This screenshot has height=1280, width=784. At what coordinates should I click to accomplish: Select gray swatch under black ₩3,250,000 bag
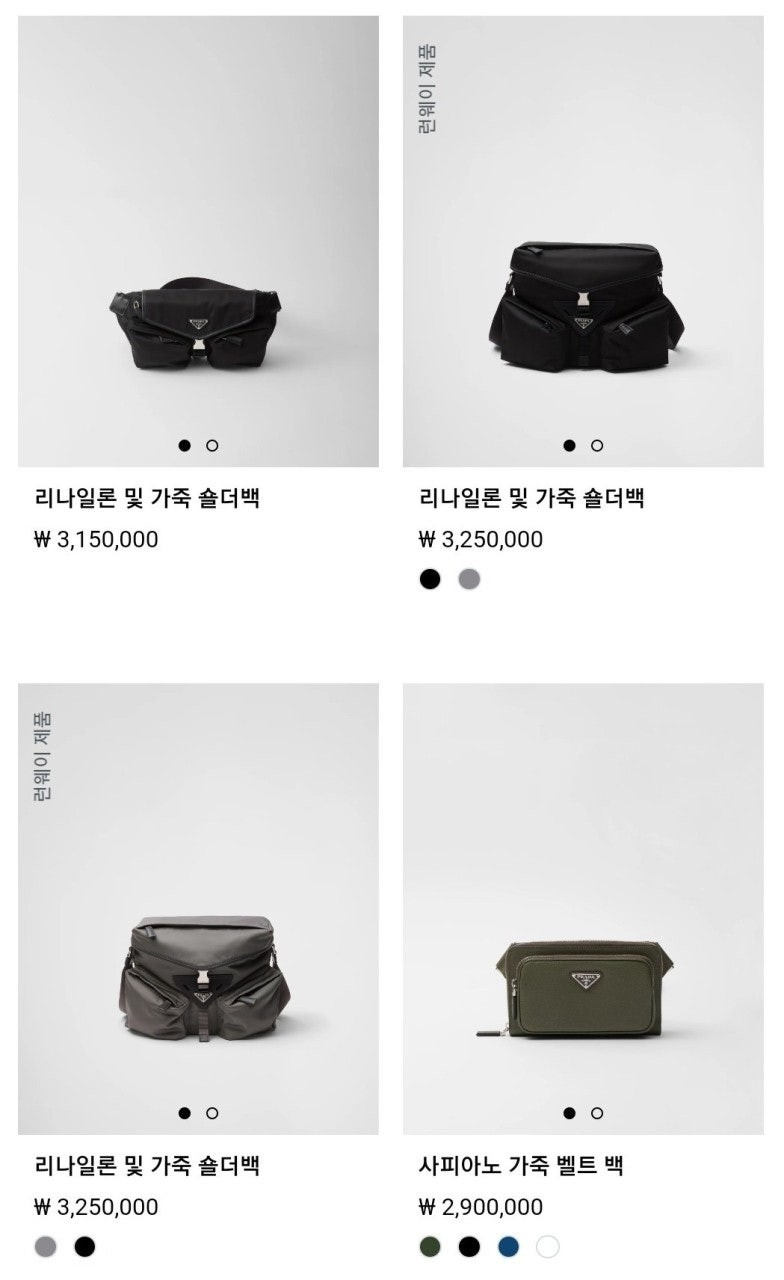coord(469,579)
